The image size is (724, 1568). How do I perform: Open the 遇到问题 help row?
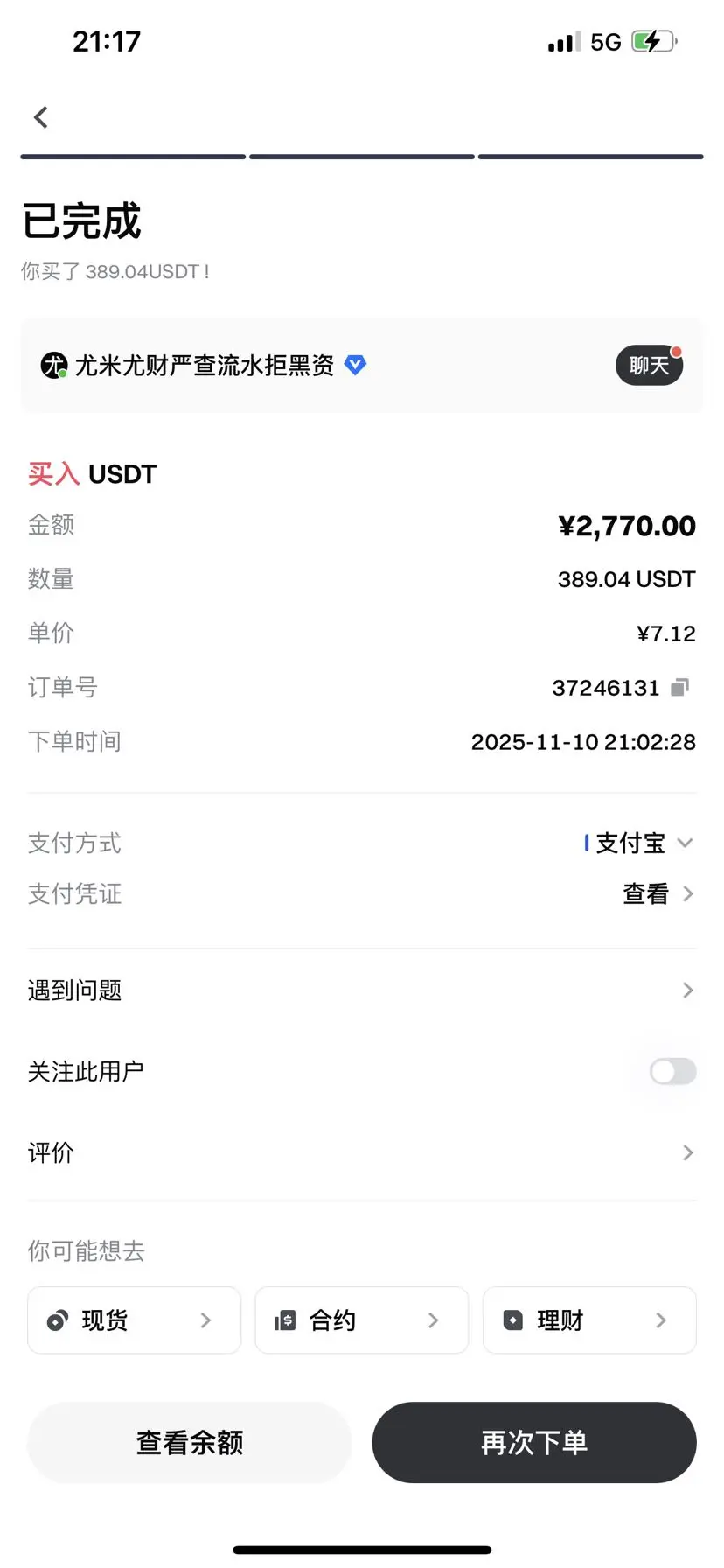click(362, 990)
